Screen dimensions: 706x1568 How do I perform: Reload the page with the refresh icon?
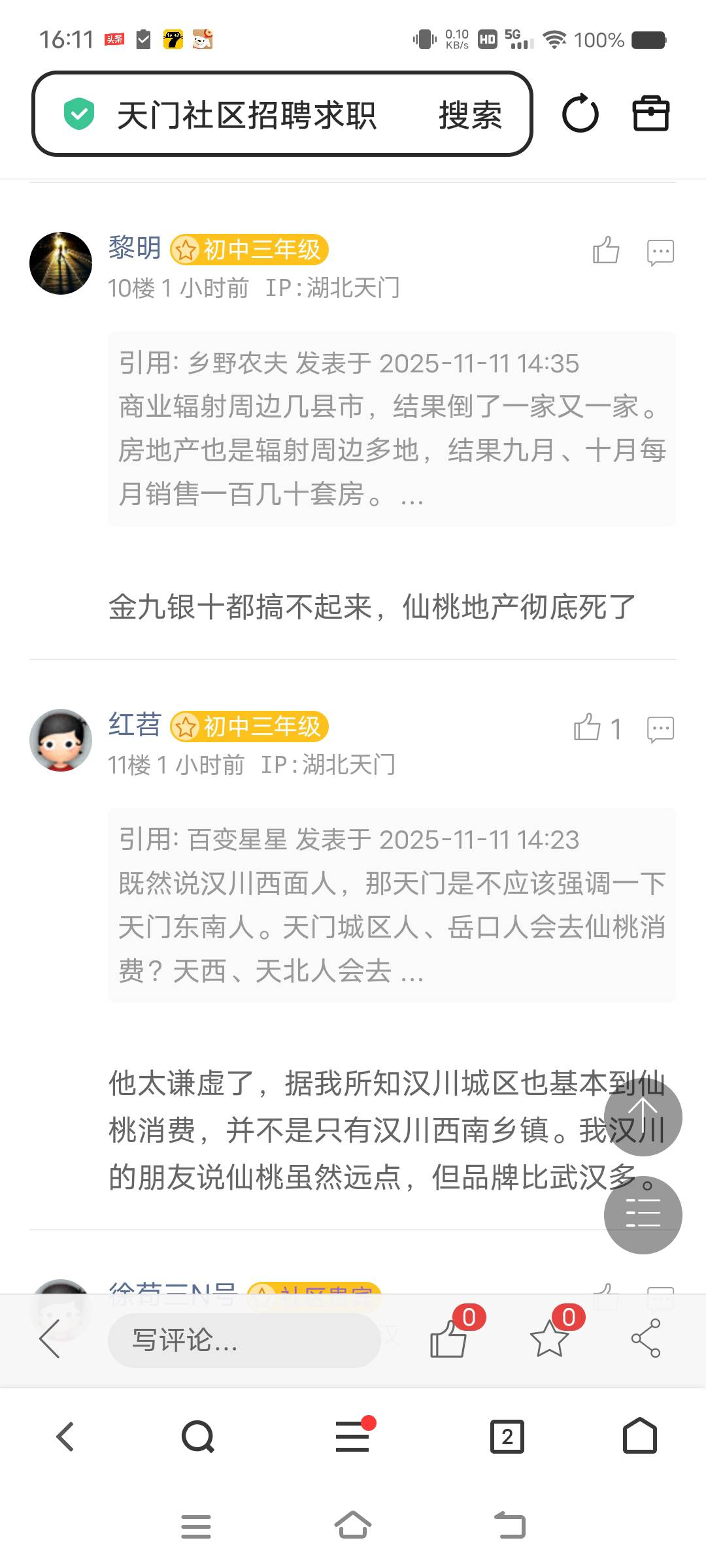(580, 114)
